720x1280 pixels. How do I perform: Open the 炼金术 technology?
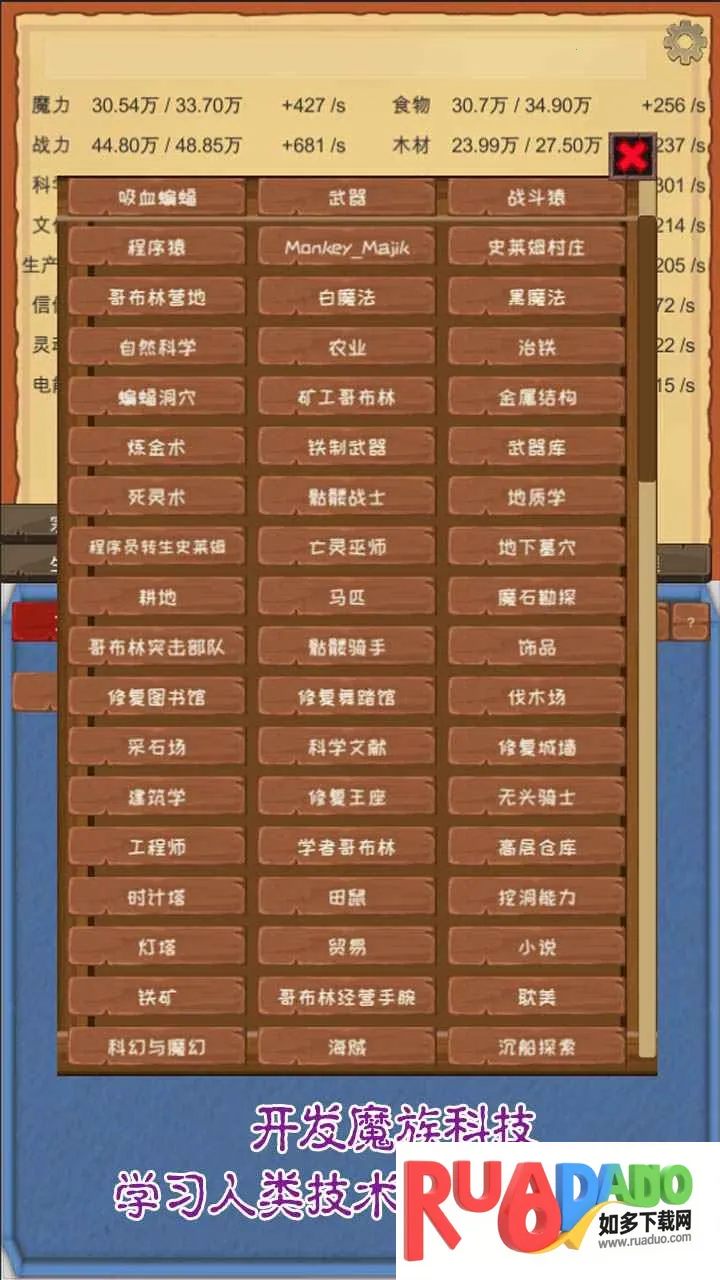point(157,447)
